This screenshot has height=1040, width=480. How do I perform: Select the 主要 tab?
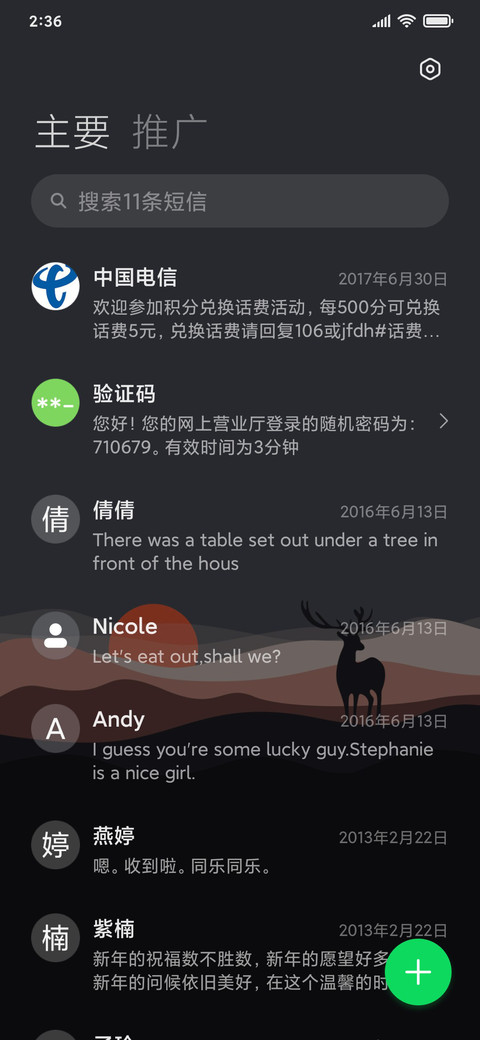coord(72,132)
